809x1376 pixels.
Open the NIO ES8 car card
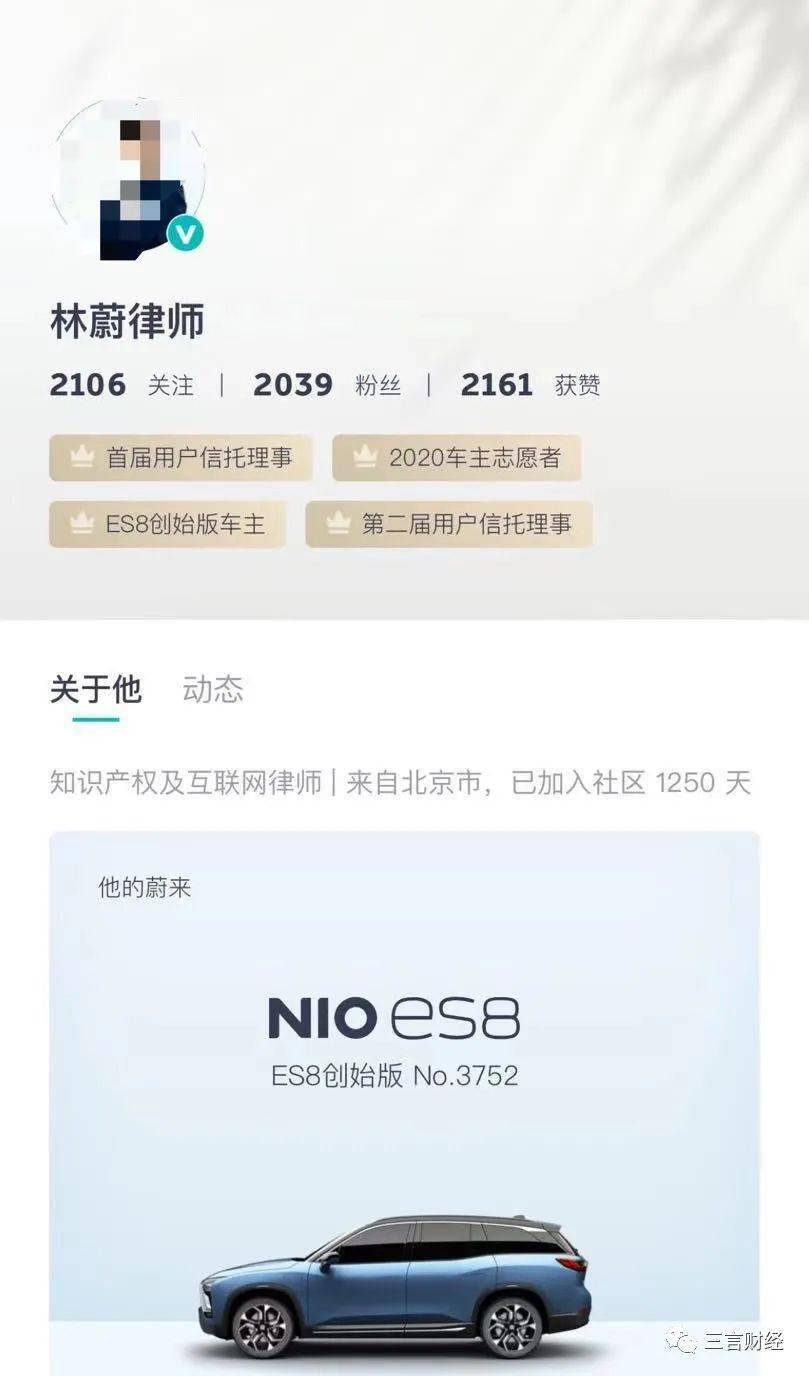click(404, 1100)
